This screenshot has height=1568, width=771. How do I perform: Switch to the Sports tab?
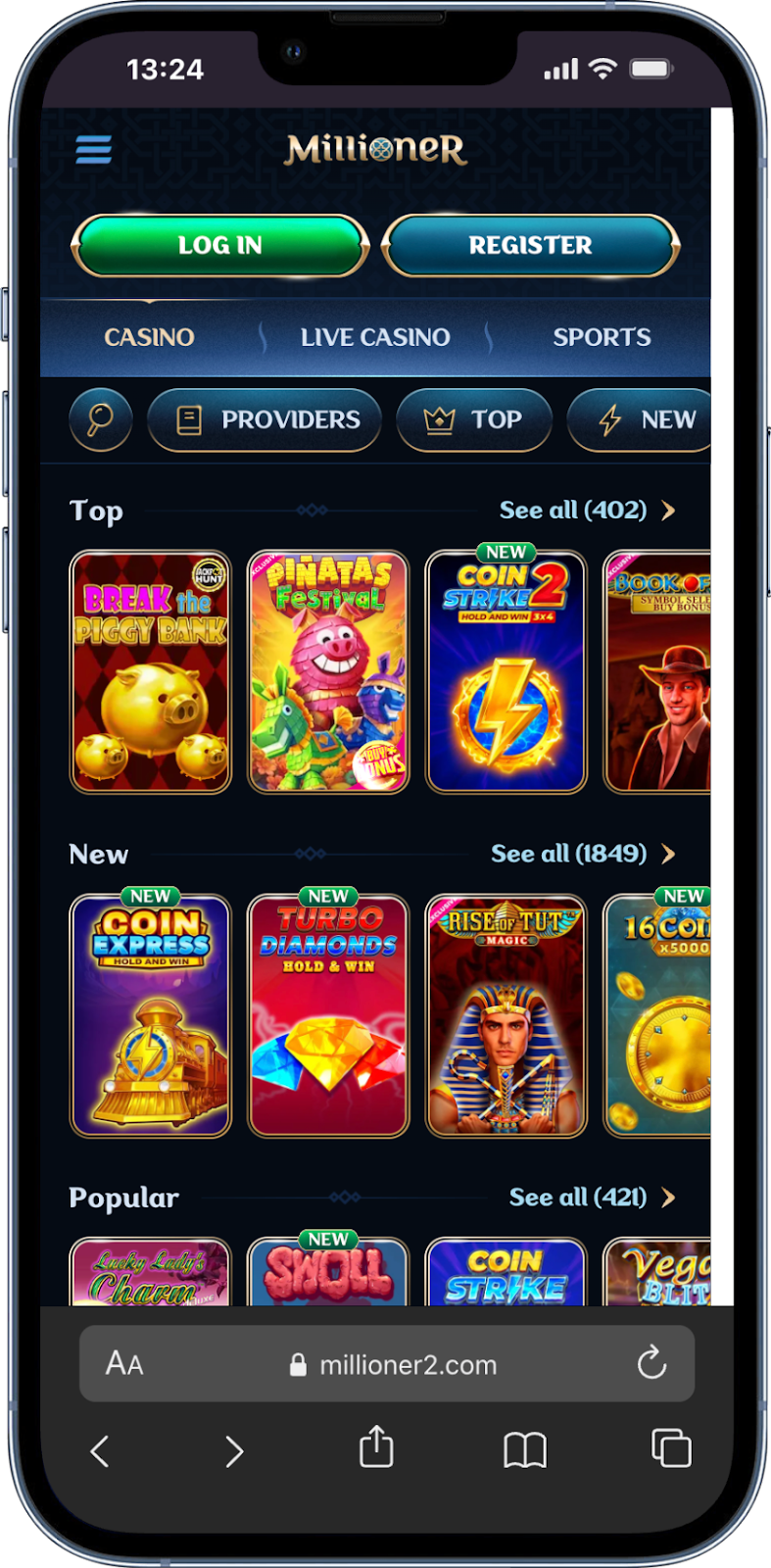tap(601, 337)
